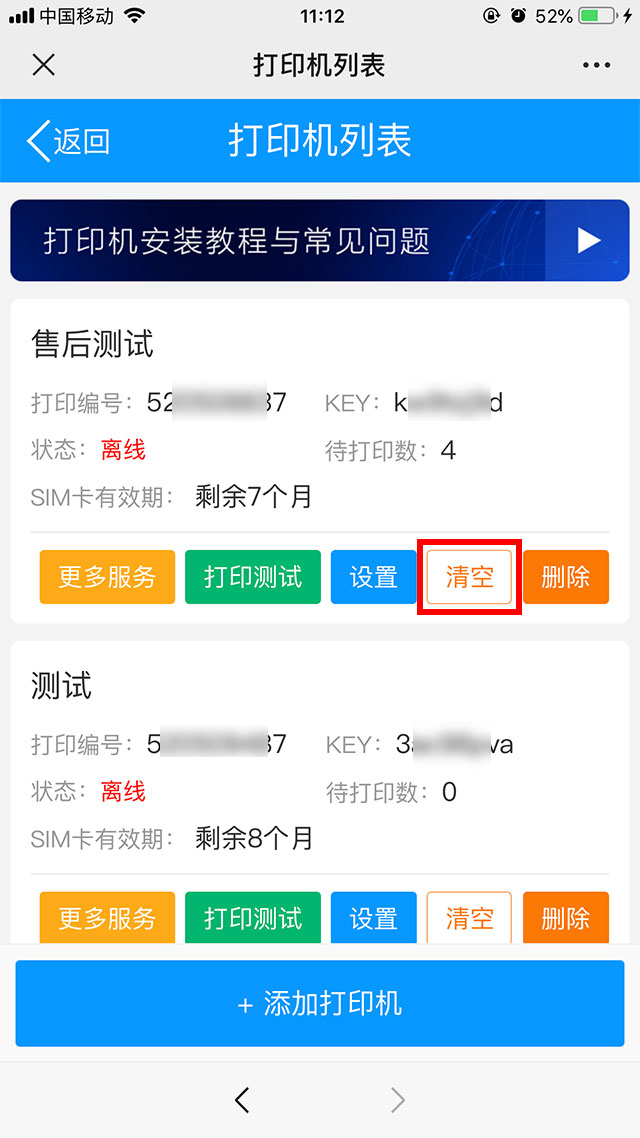Open the three-dot overflow menu
Image resolution: width=640 pixels, height=1138 pixels.
pos(596,66)
